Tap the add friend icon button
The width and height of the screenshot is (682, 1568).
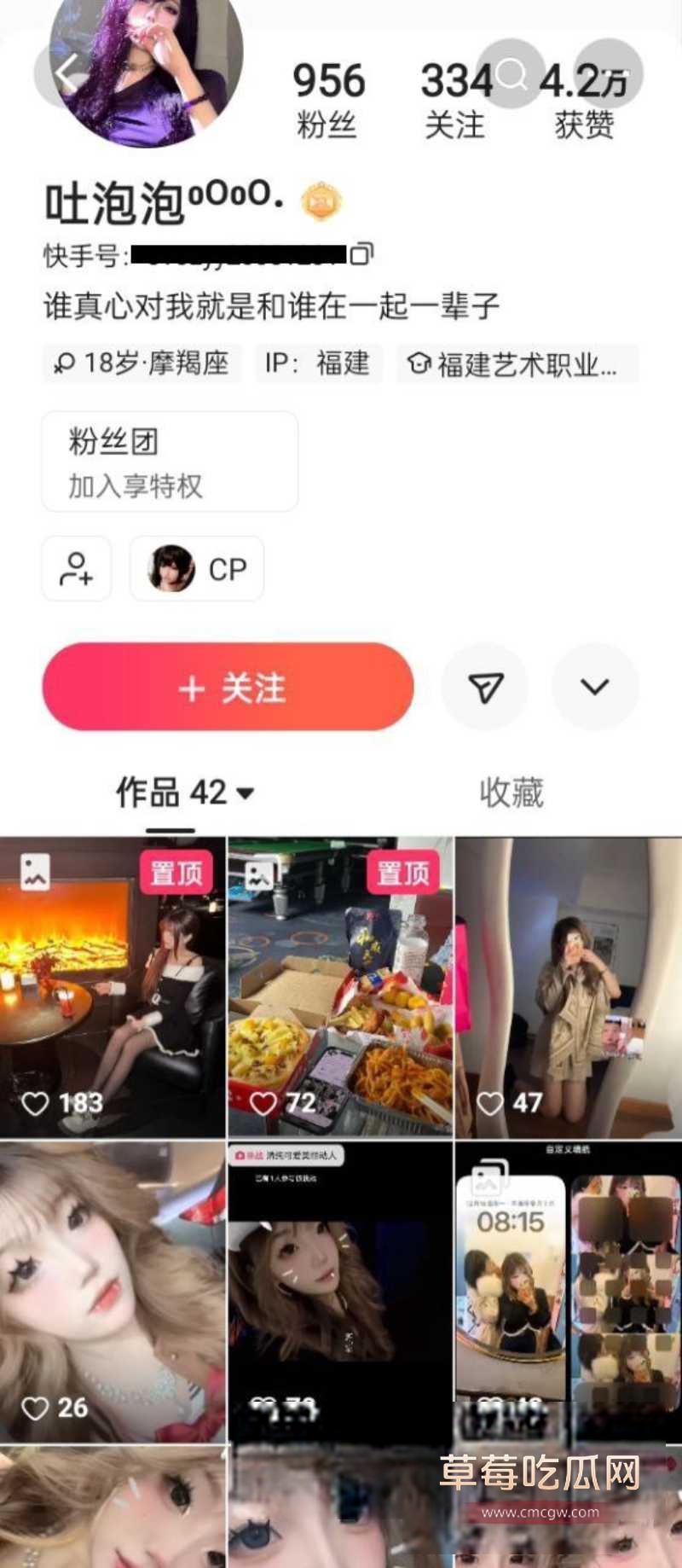click(x=77, y=568)
